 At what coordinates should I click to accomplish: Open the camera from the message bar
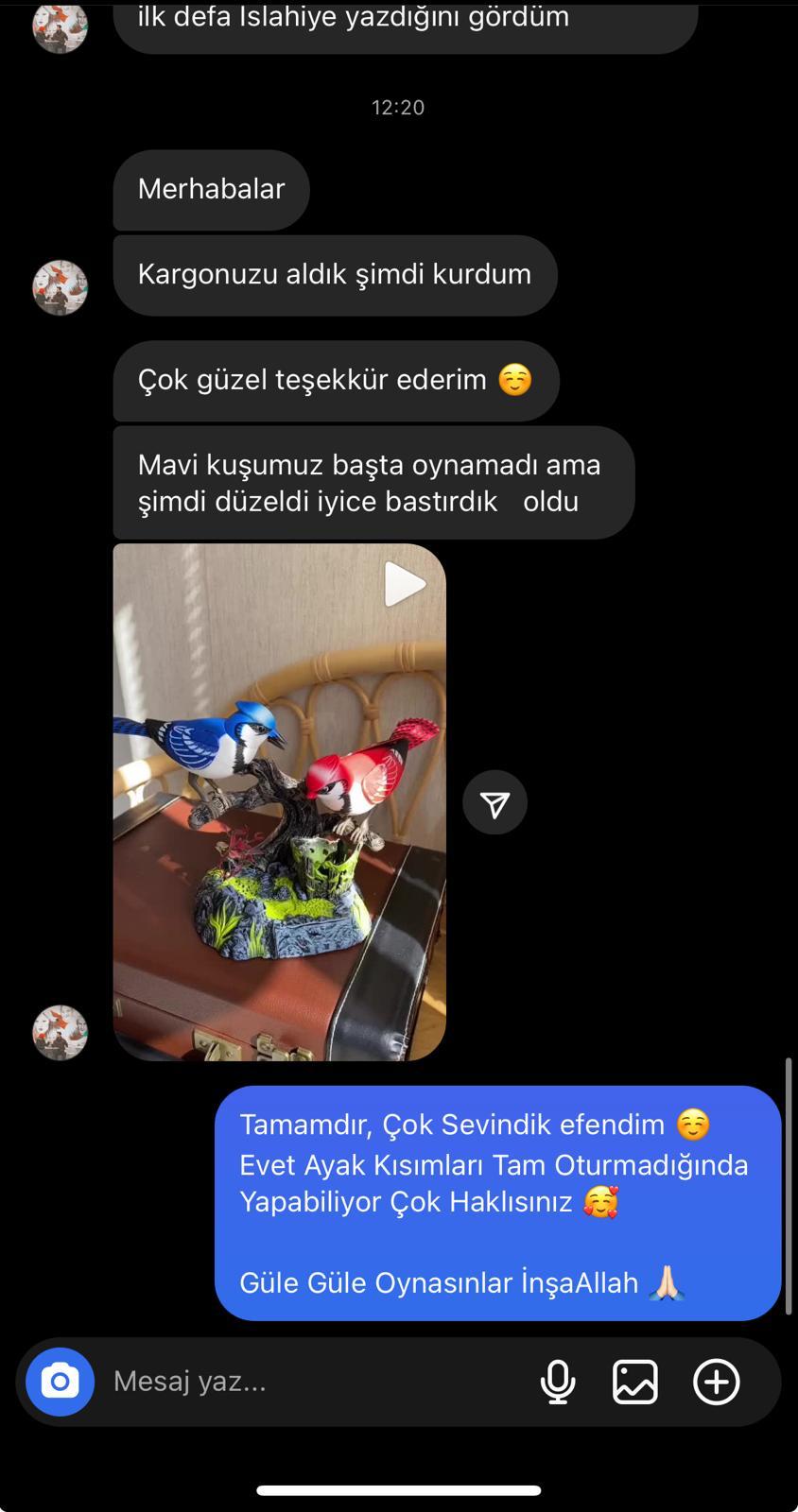click(x=60, y=1382)
